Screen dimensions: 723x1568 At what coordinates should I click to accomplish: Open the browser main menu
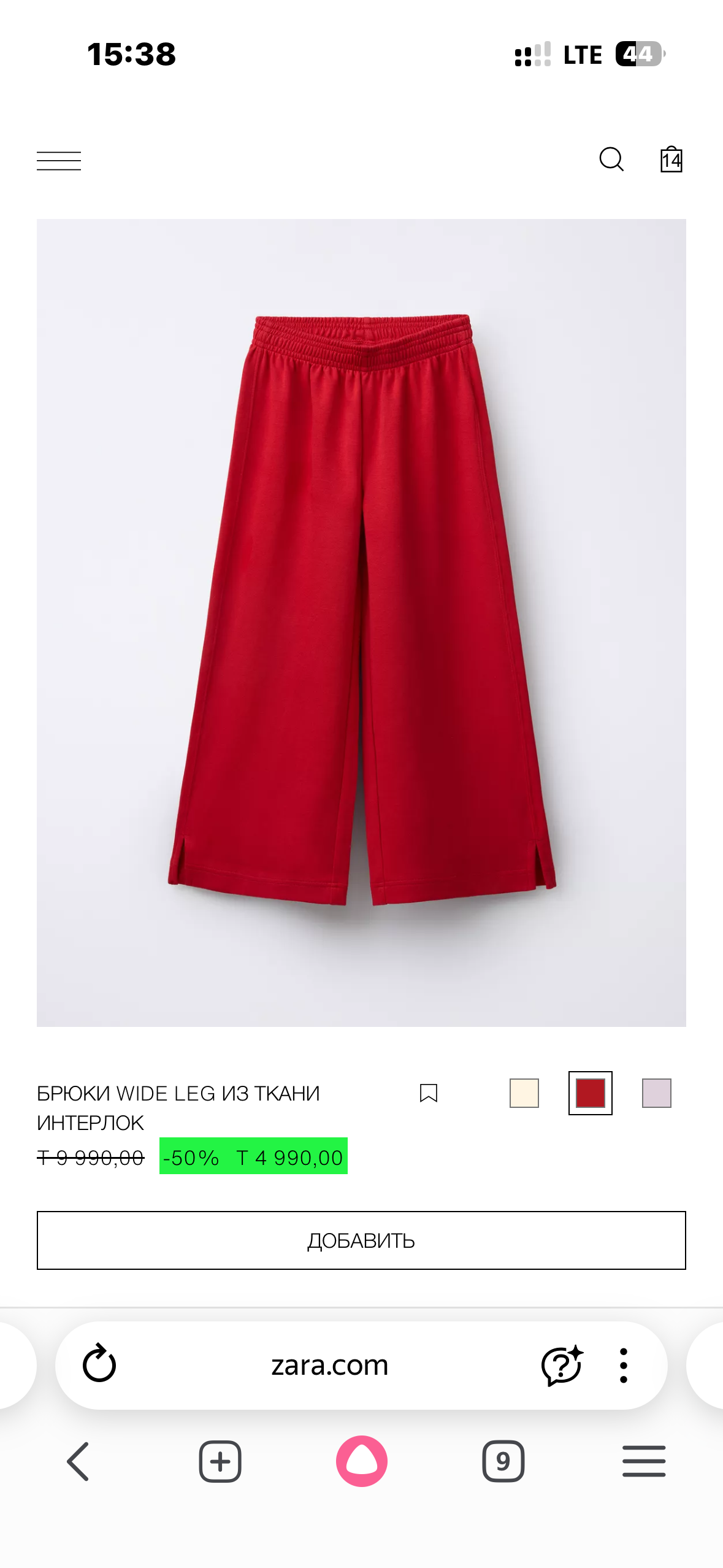[x=644, y=1461]
